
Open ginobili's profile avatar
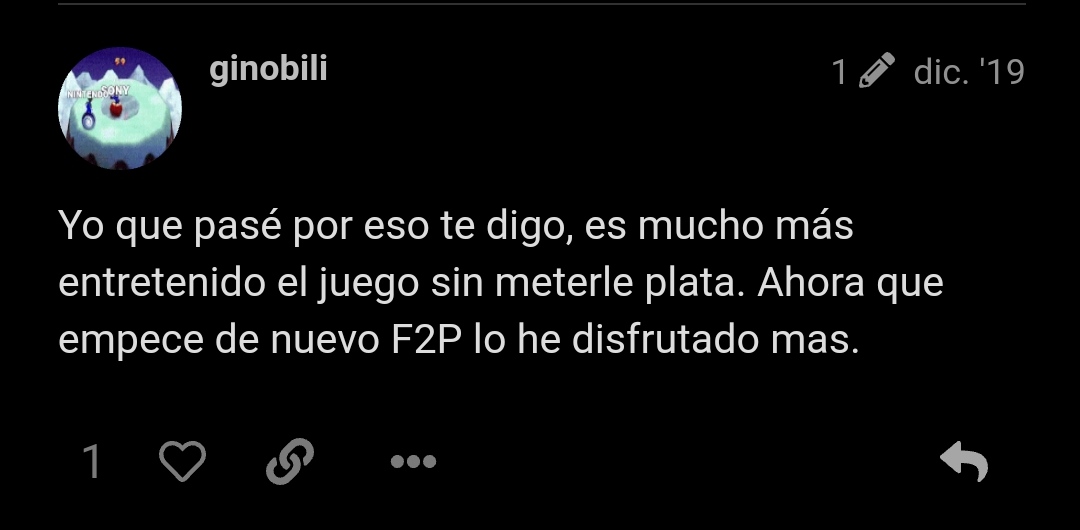[120, 108]
